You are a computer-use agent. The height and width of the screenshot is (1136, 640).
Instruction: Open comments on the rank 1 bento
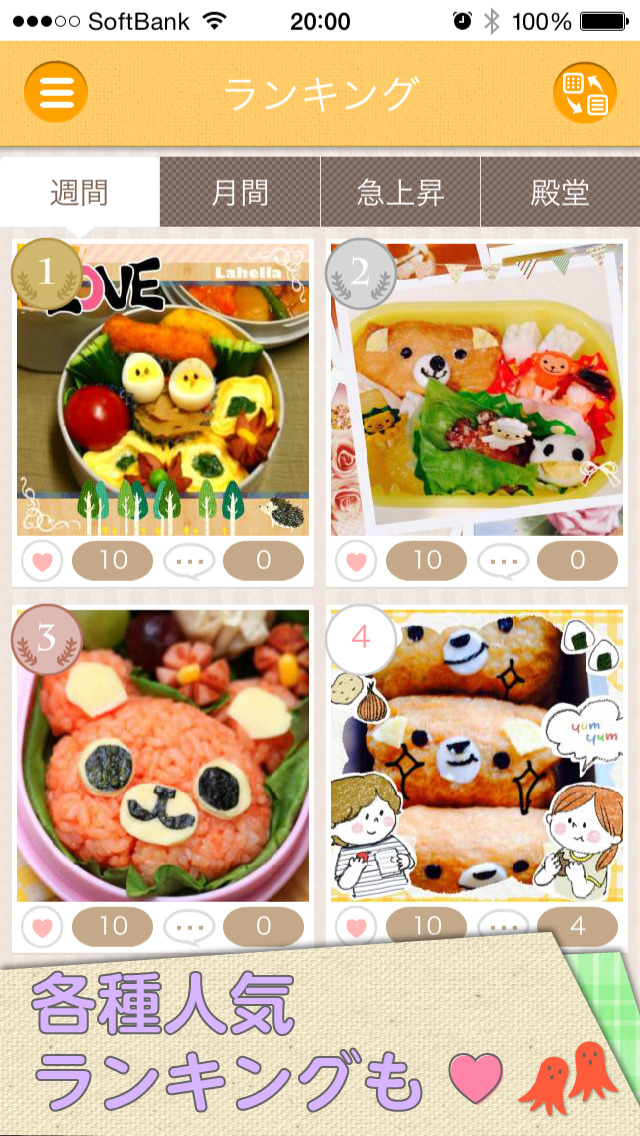coord(189,561)
